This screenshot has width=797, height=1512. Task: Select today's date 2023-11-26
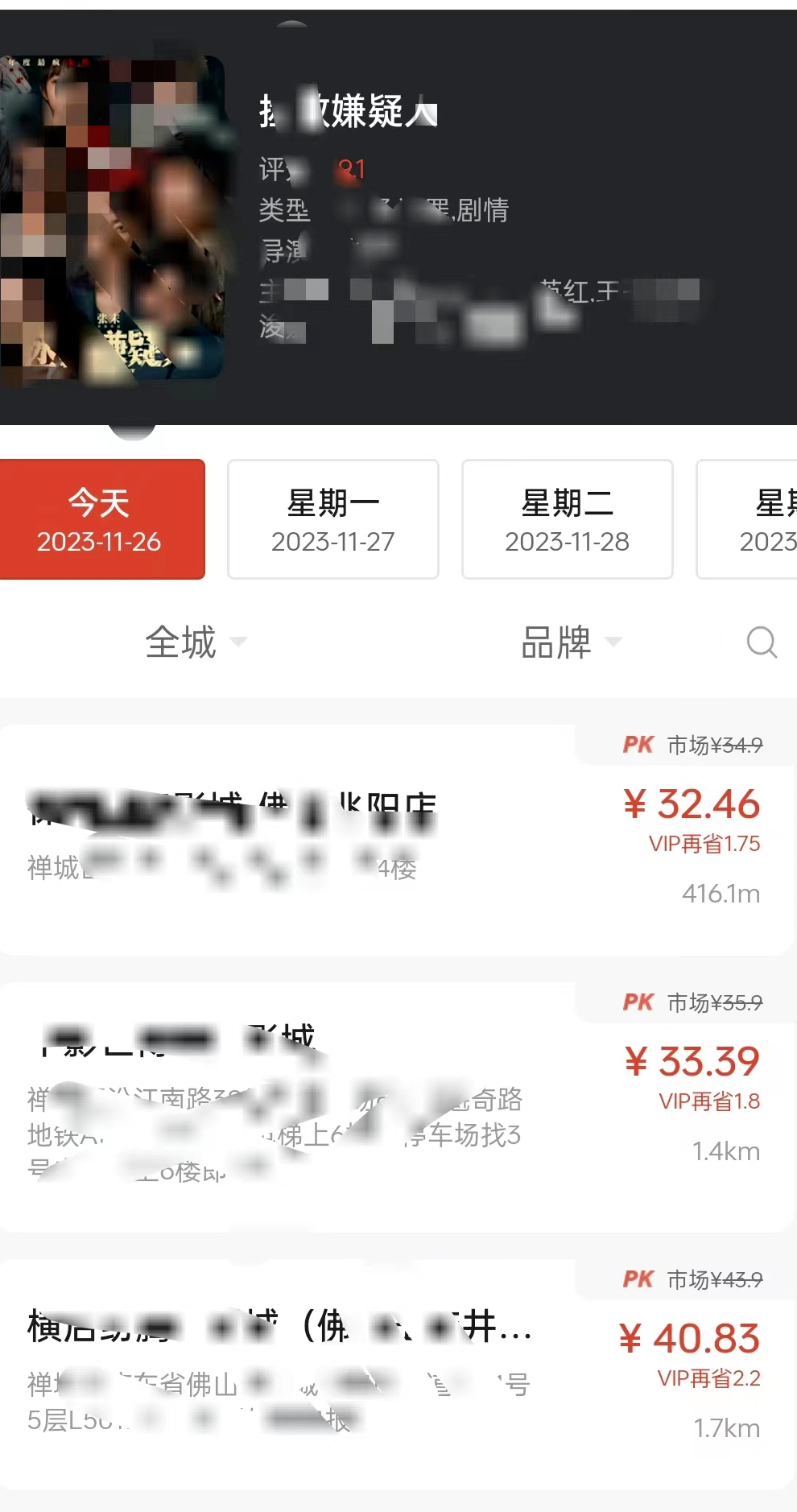pos(101,519)
